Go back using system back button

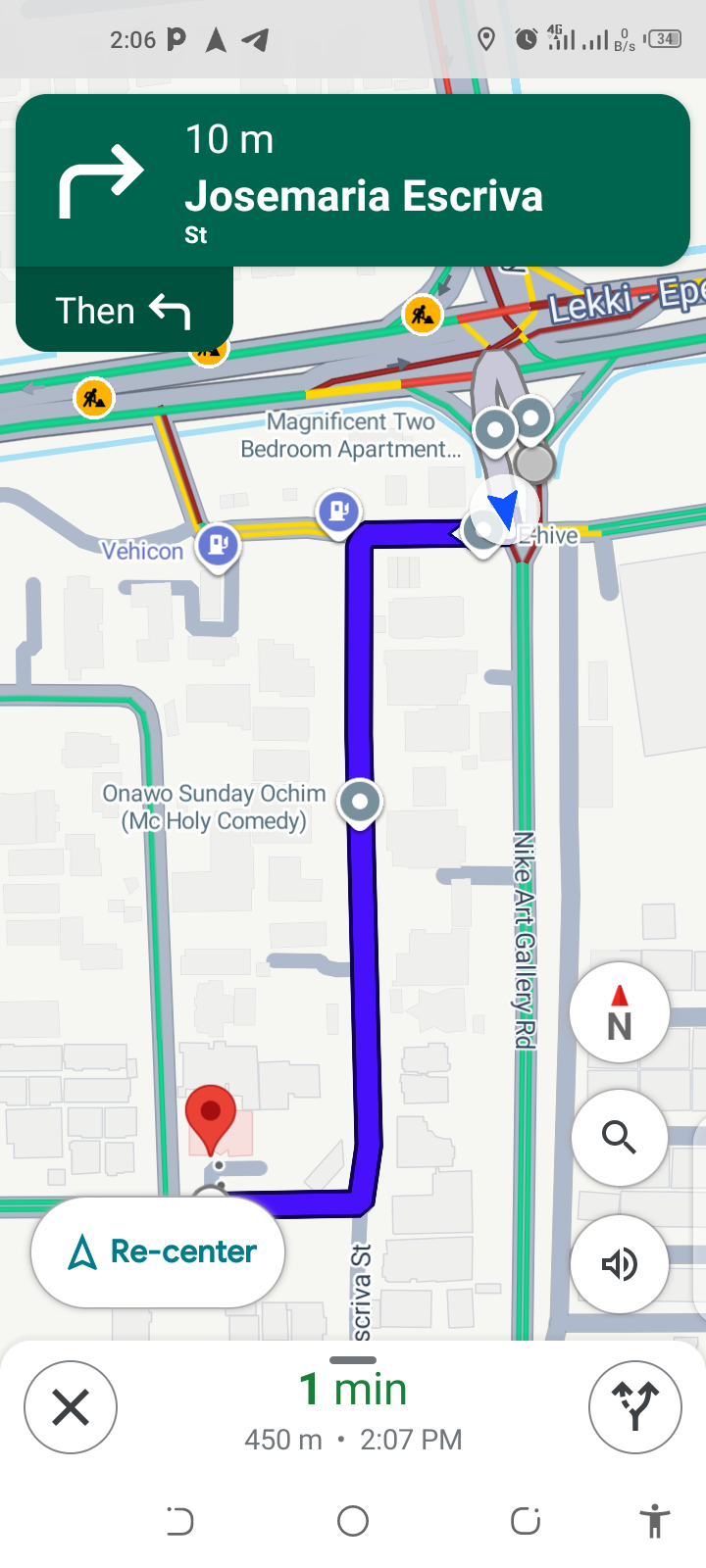(180, 1521)
